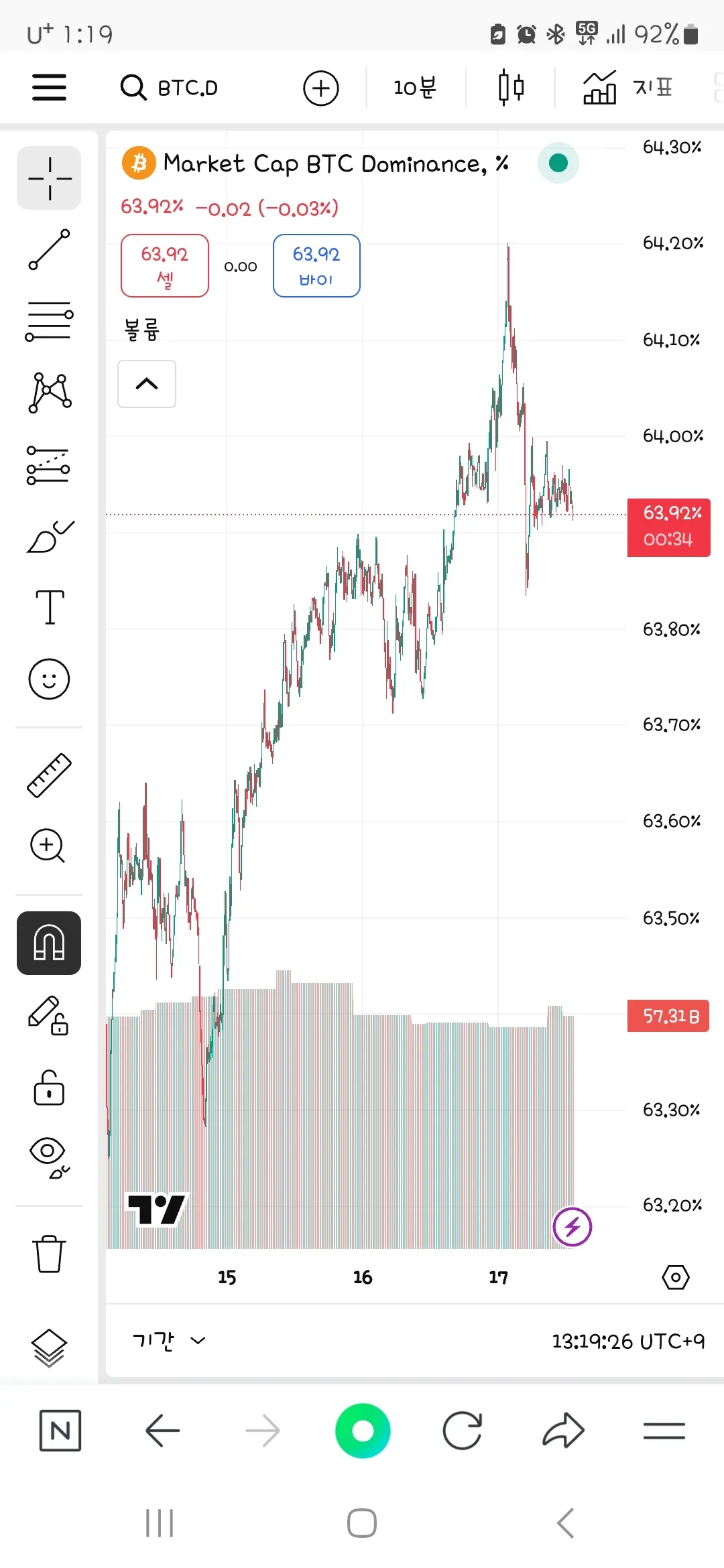Open the 기간 date range dropdown
724x1568 pixels.
169,1340
